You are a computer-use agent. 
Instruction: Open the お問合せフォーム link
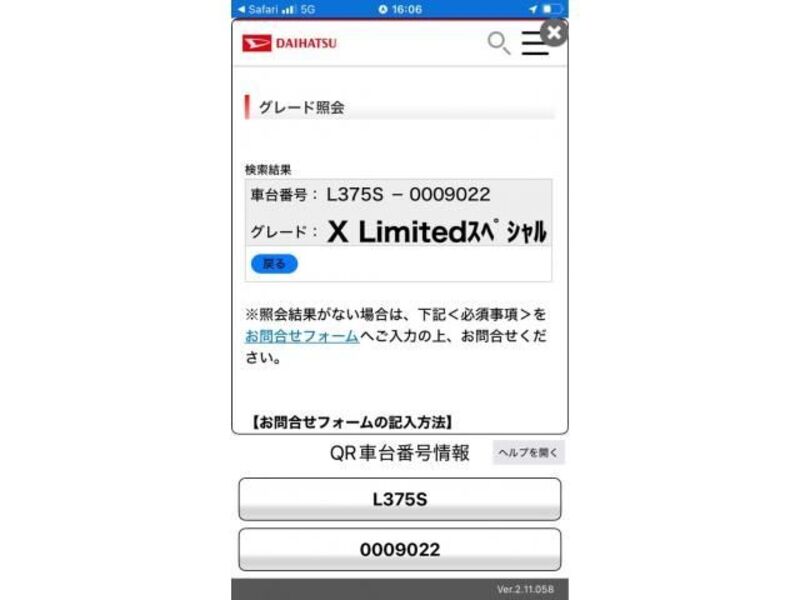click(302, 336)
